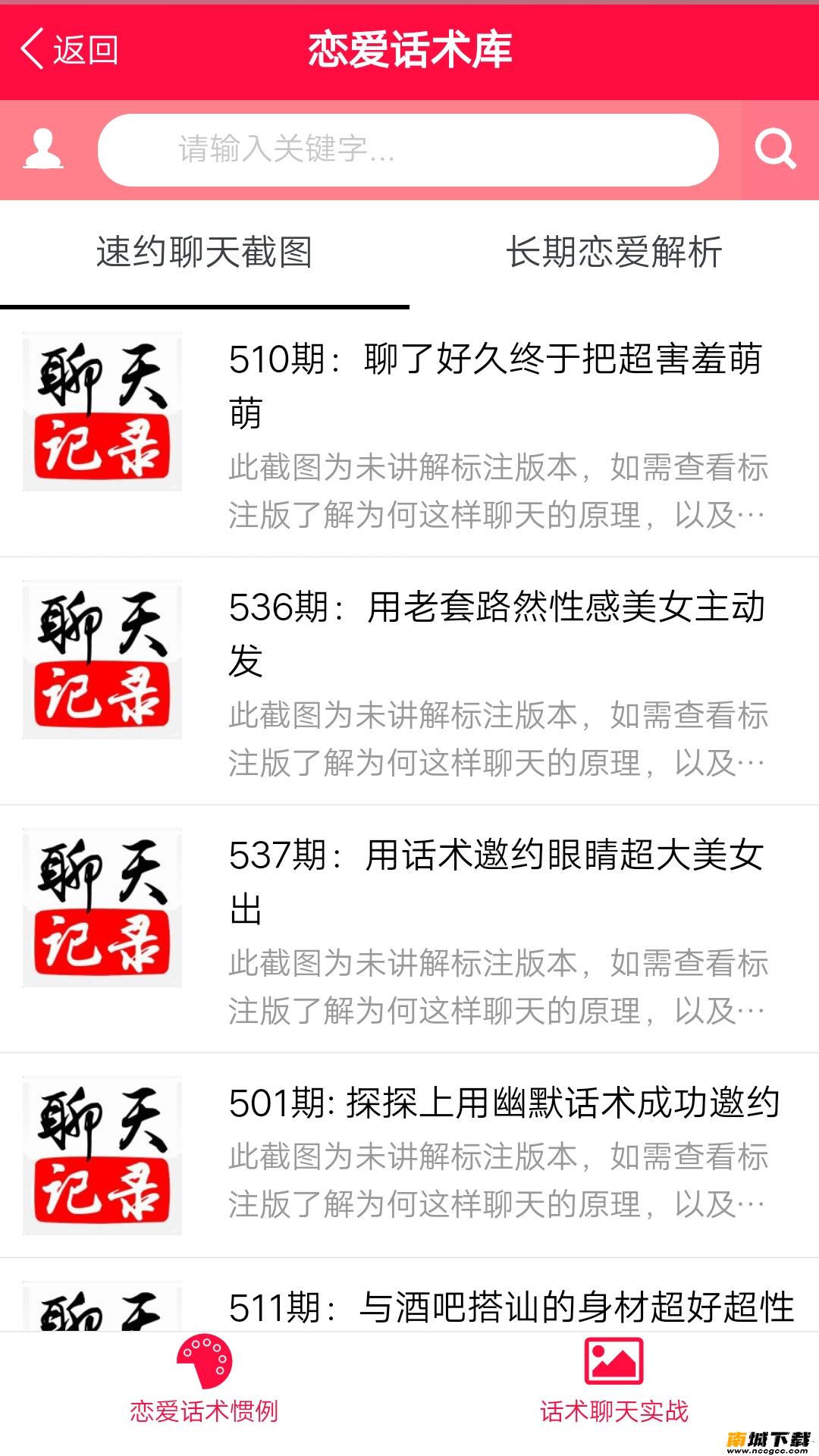Switch to the 速约聊天截图 tab
The height and width of the screenshot is (1456, 819).
(x=204, y=253)
